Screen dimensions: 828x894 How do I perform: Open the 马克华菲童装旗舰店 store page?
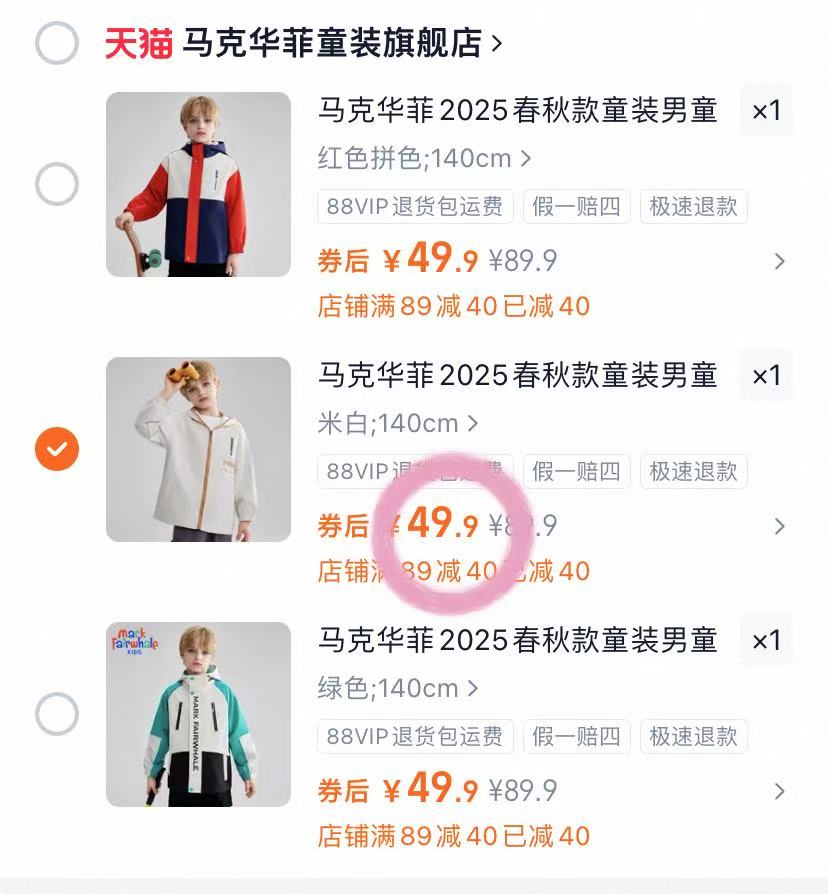(340, 43)
